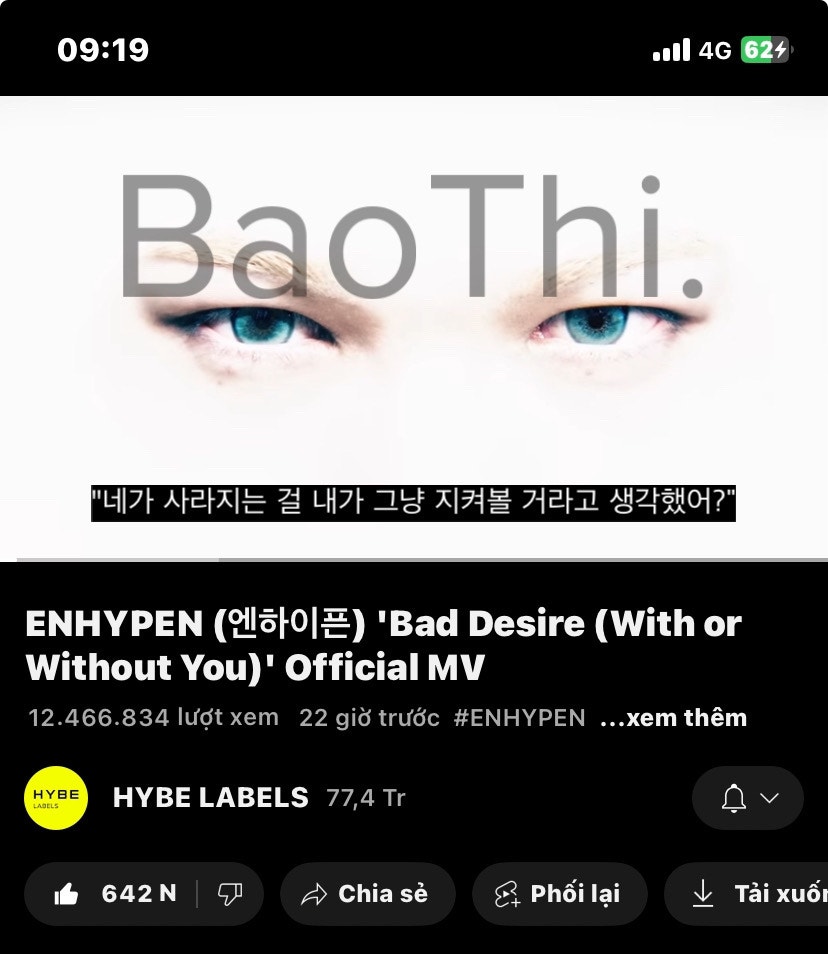Open the Chia sẻ share option
Screen dimensions: 828x954
(368, 894)
